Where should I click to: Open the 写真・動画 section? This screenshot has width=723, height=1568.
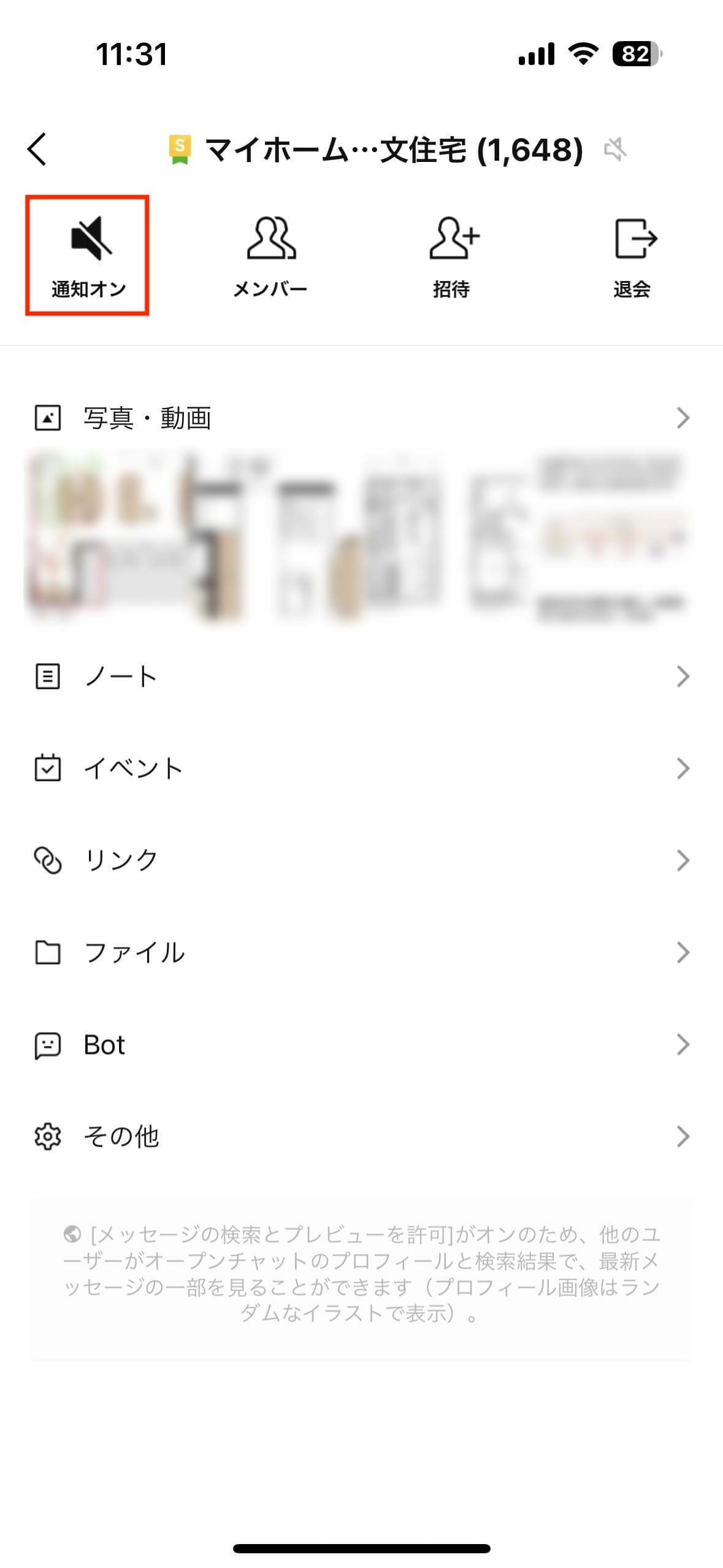(x=361, y=418)
